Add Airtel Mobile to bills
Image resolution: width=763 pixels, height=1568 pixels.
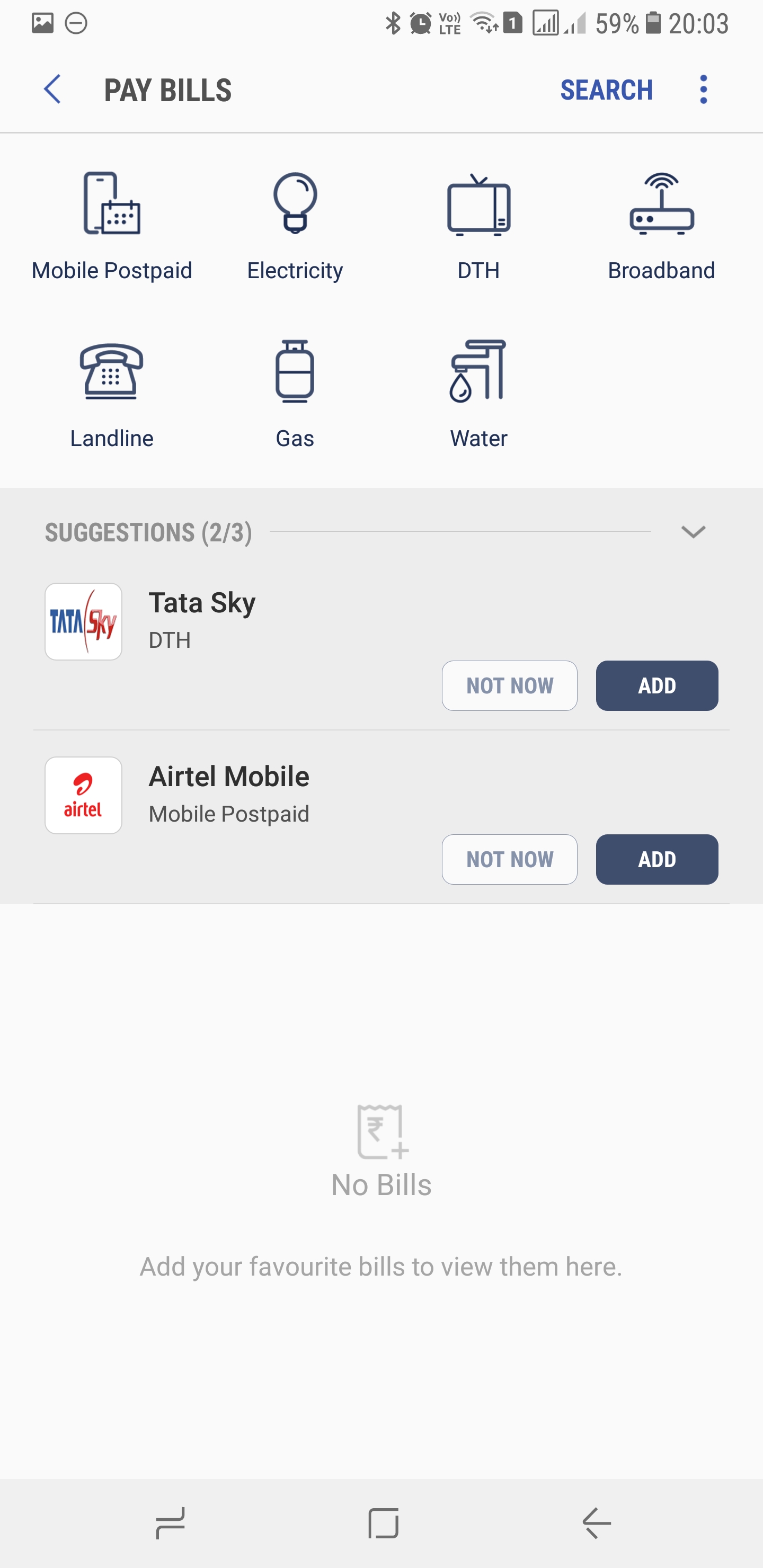click(656, 859)
